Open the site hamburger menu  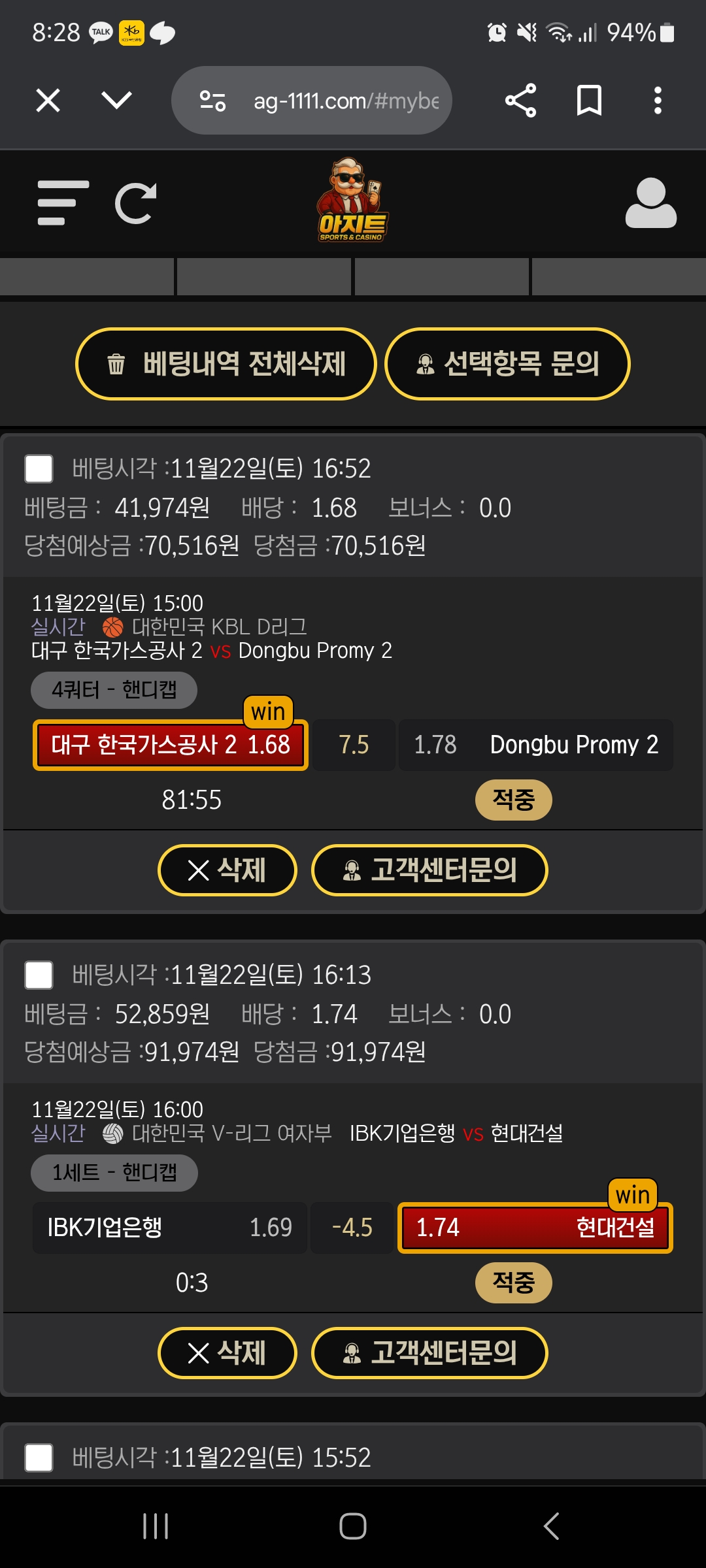[63, 203]
